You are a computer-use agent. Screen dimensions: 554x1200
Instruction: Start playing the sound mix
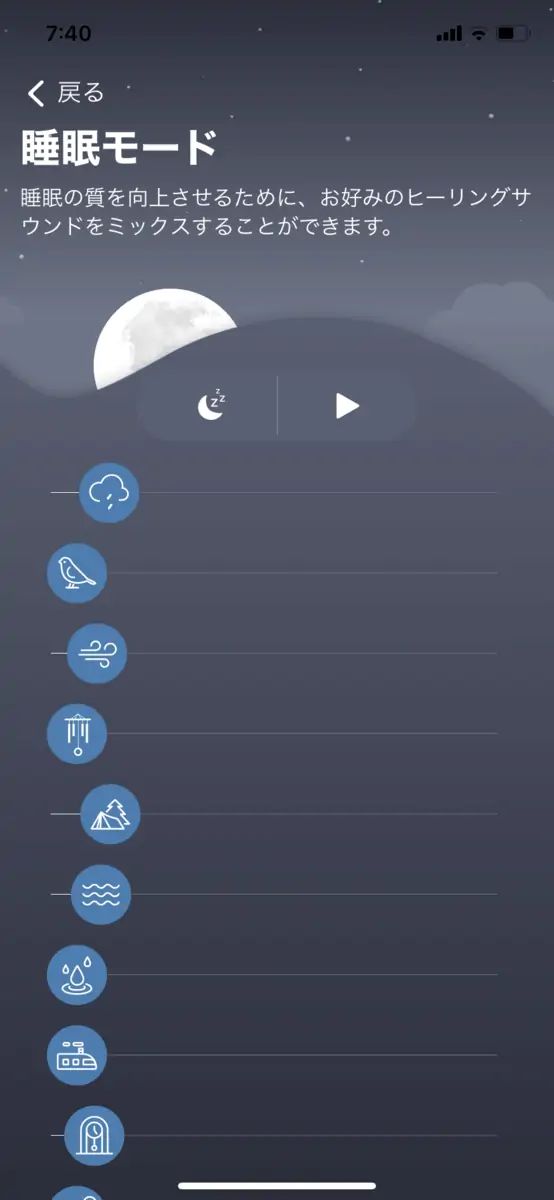[x=347, y=405]
